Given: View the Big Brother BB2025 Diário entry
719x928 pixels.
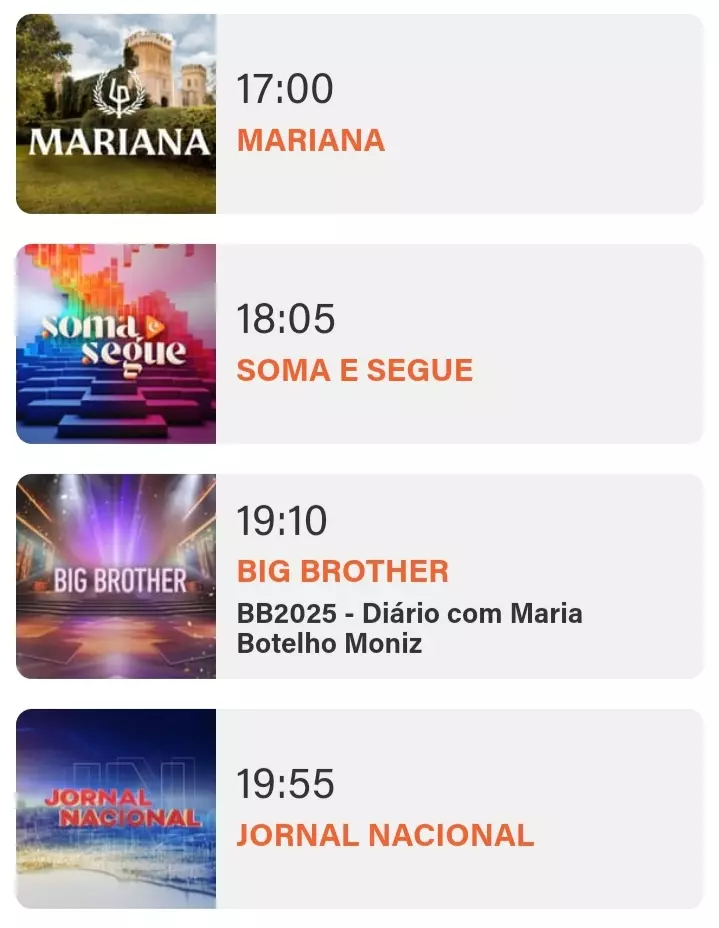Looking at the screenshot, I should point(360,576).
